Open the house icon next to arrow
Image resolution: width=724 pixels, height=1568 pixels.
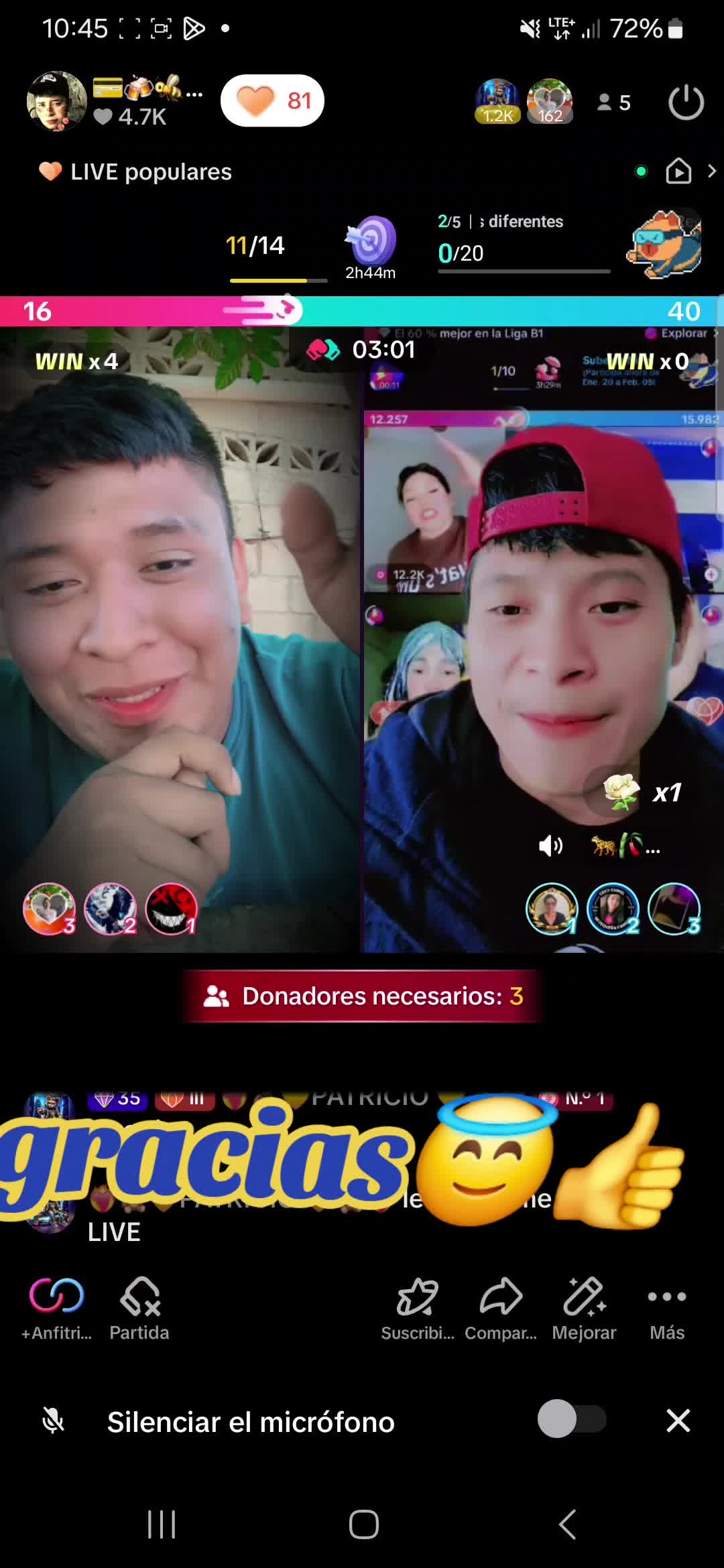pos(678,172)
